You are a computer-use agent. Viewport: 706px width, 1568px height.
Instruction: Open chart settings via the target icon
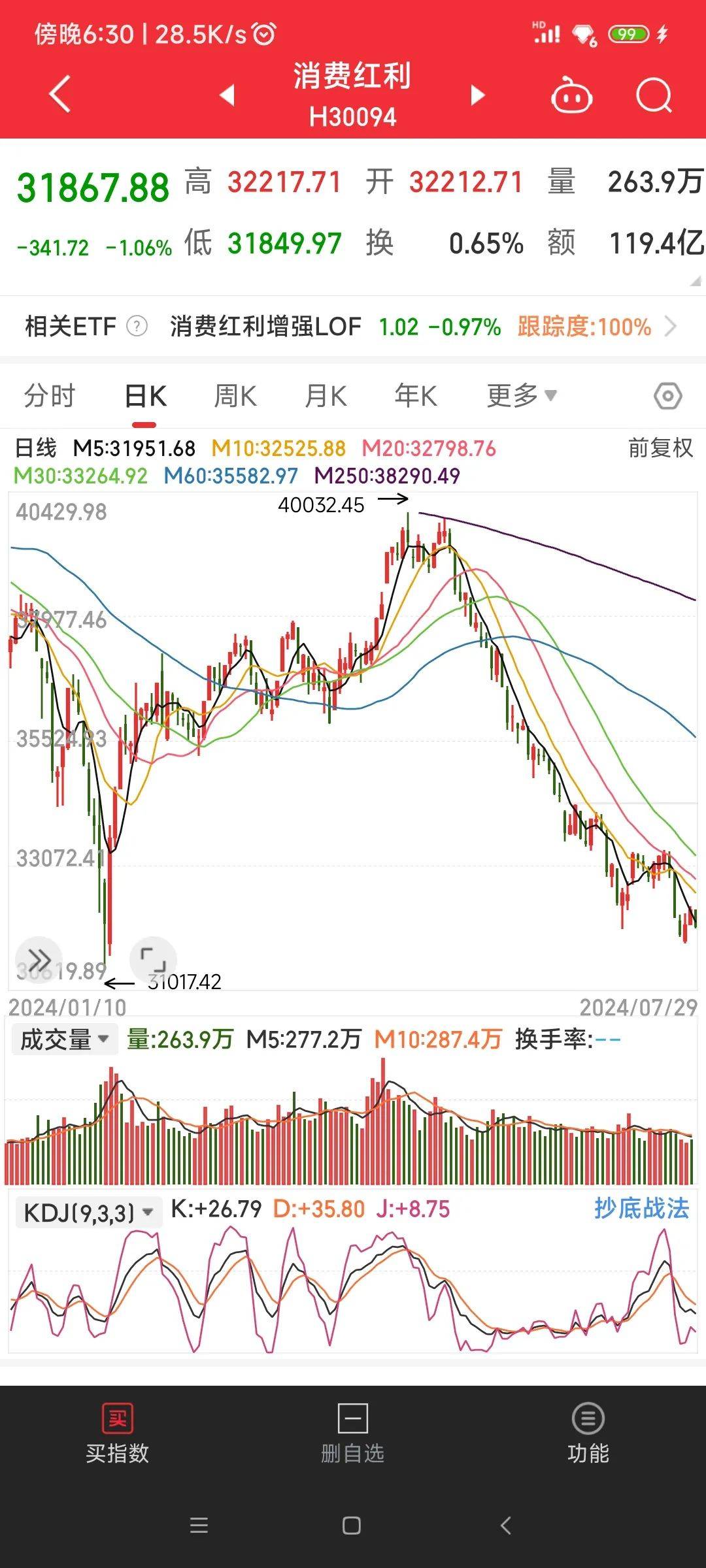[666, 395]
